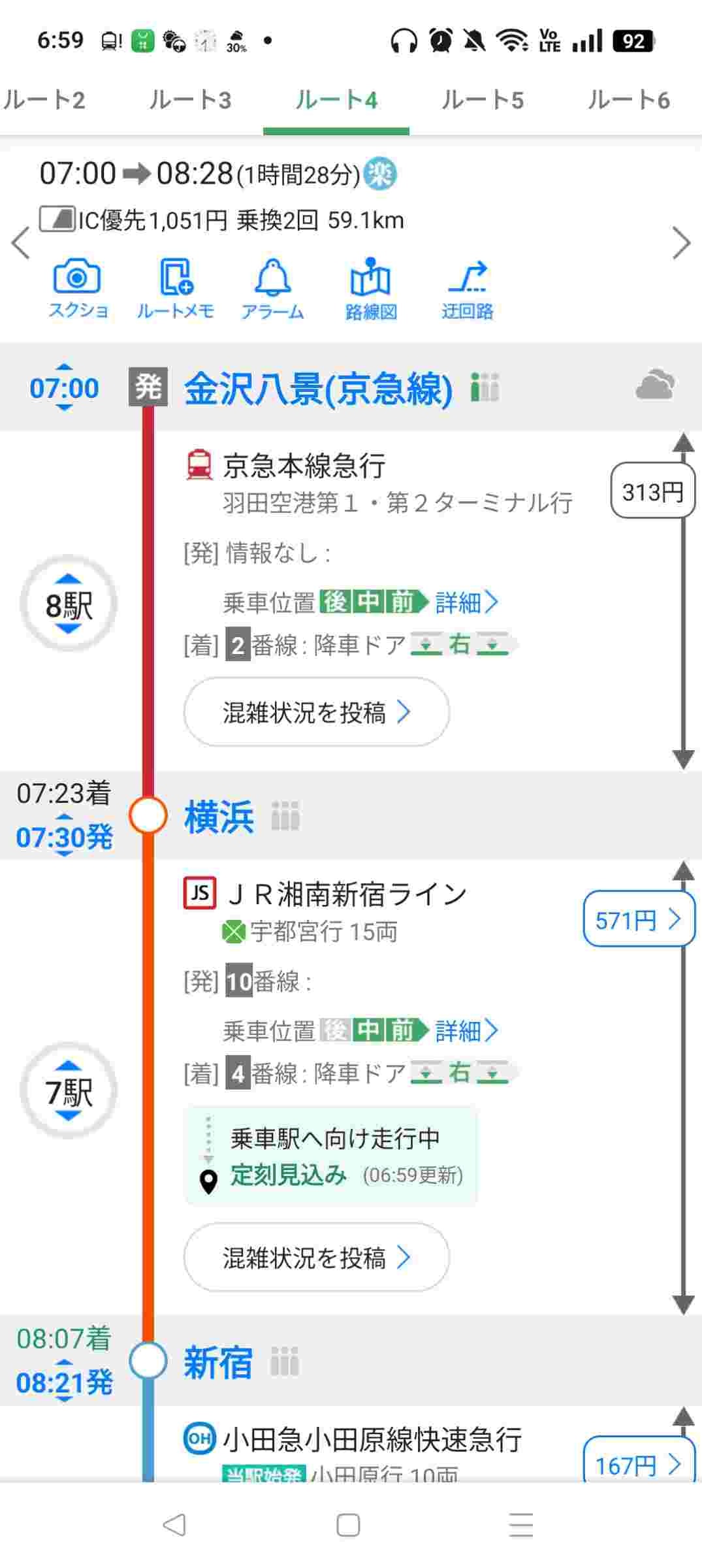Expand the 7駅 stops on the Shonan-Shinjuku line

coord(69,1091)
